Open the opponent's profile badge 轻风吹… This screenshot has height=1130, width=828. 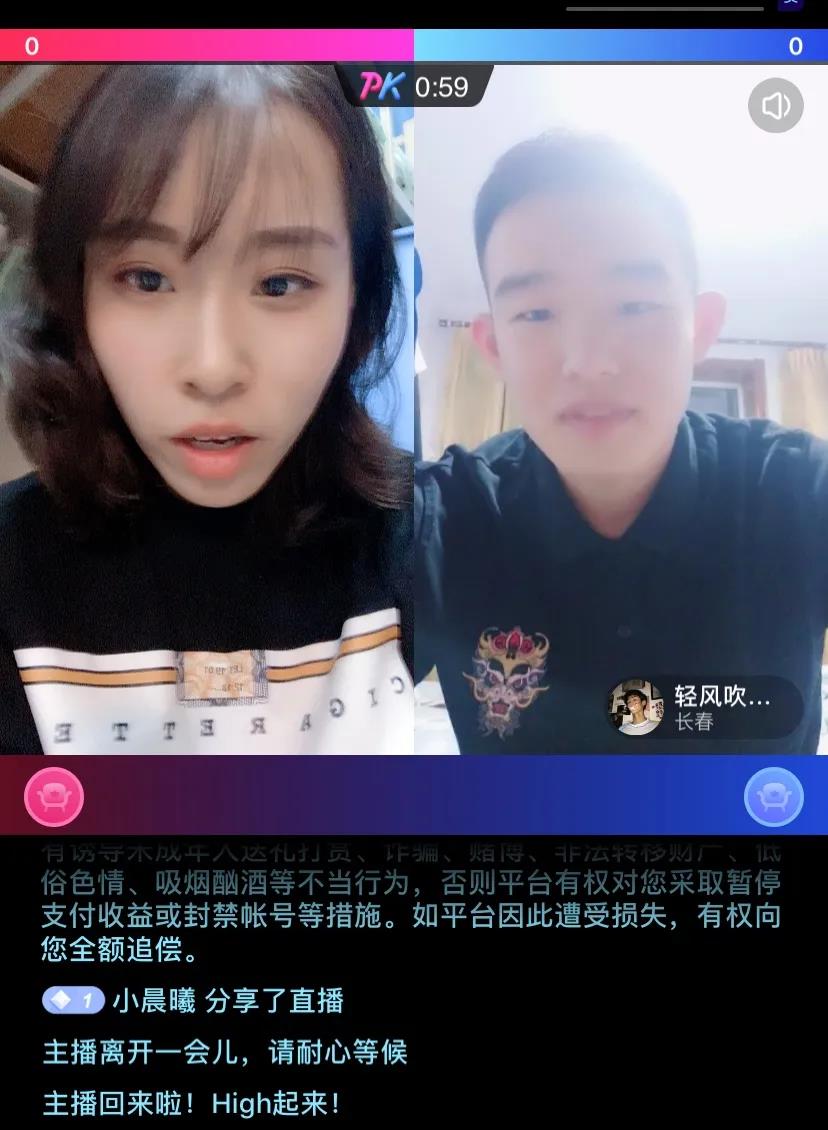click(x=705, y=708)
